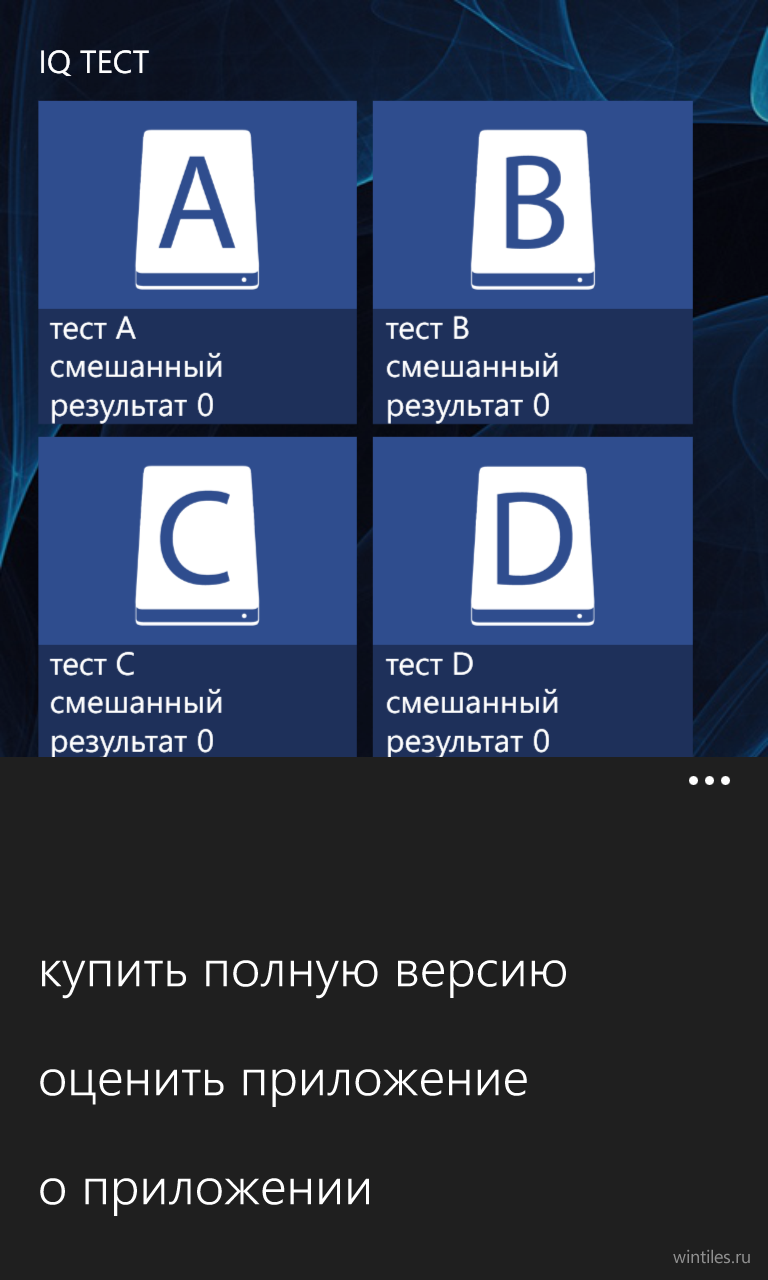Open test A tile
The width and height of the screenshot is (768, 1280).
(197, 263)
